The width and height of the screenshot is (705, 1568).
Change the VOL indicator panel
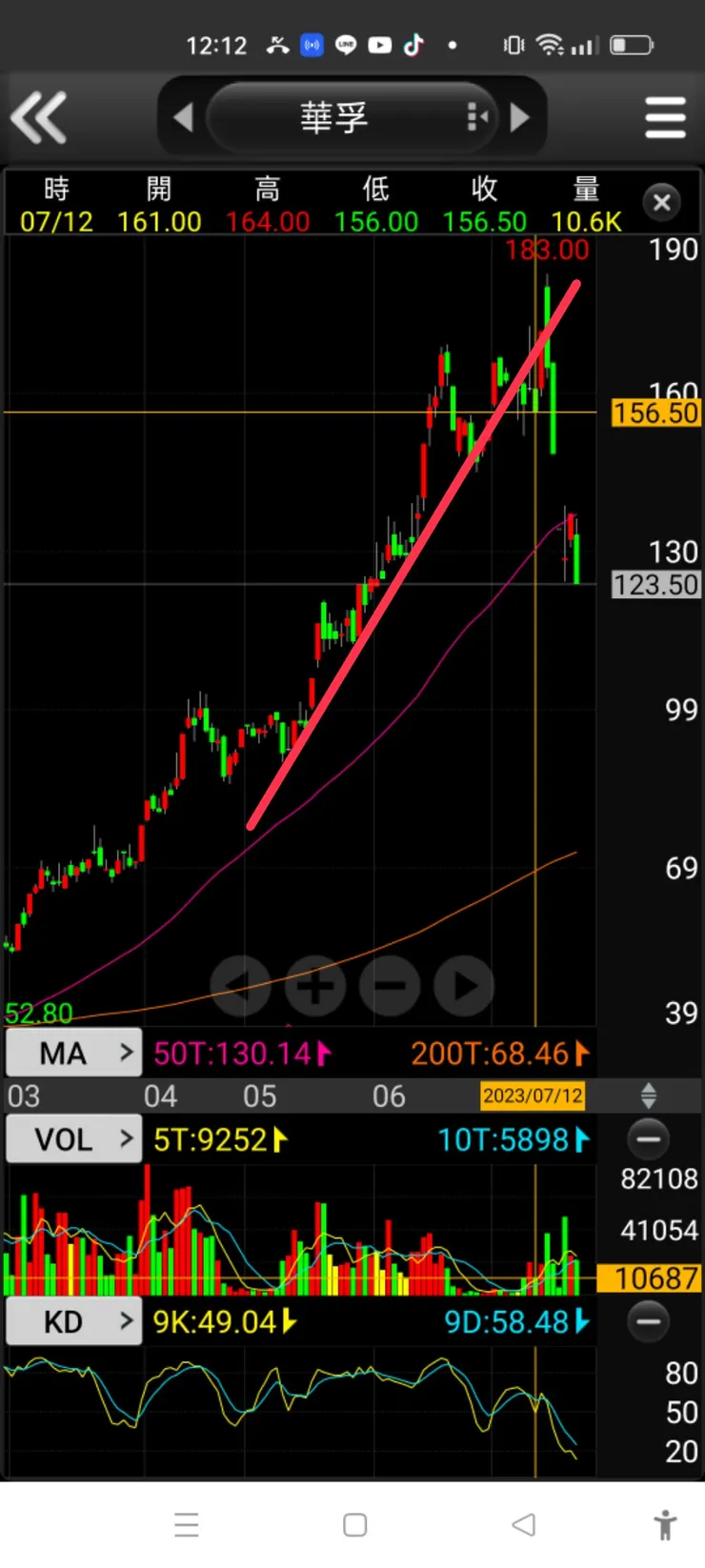coord(74,1139)
